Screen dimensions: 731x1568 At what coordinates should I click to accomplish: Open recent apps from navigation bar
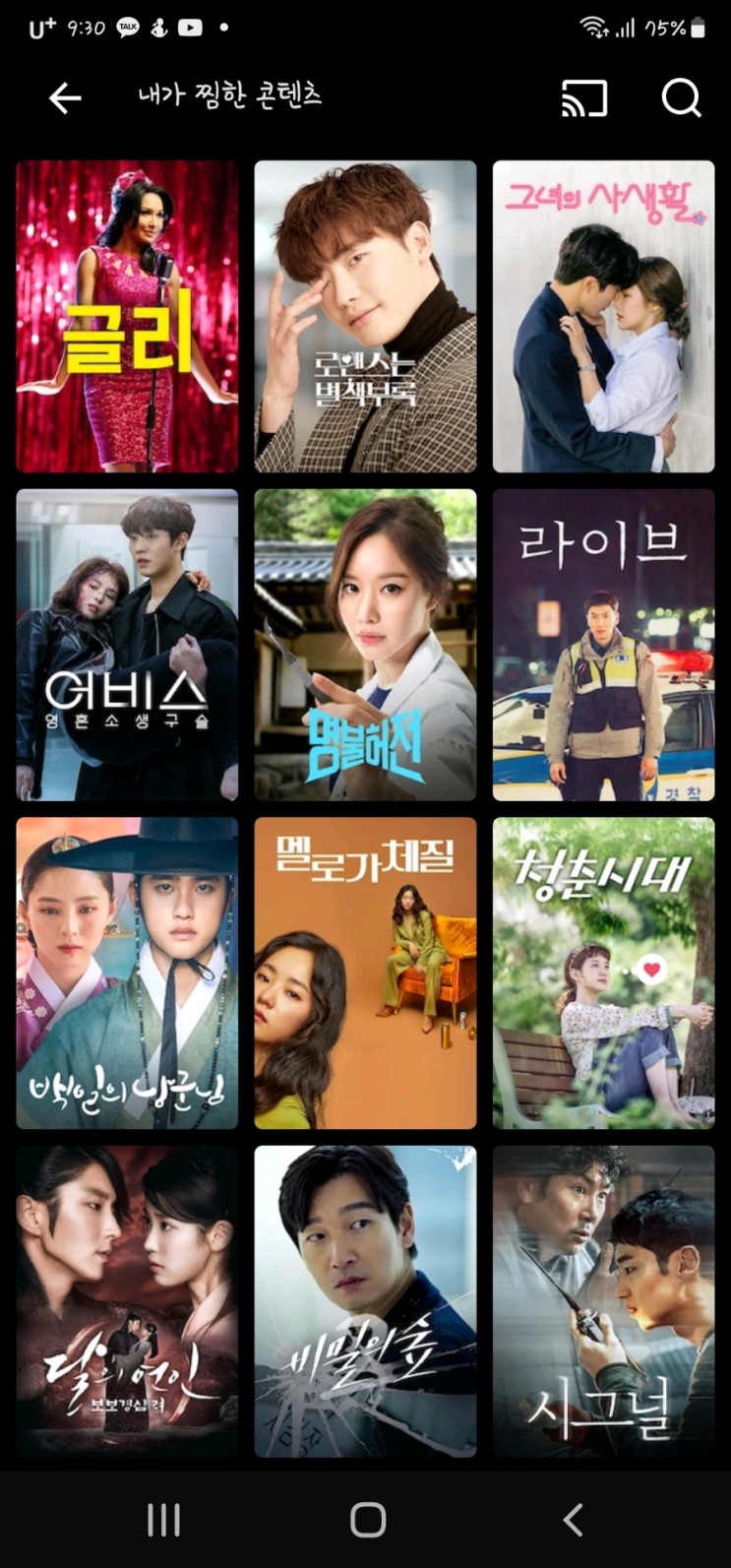(163, 1520)
